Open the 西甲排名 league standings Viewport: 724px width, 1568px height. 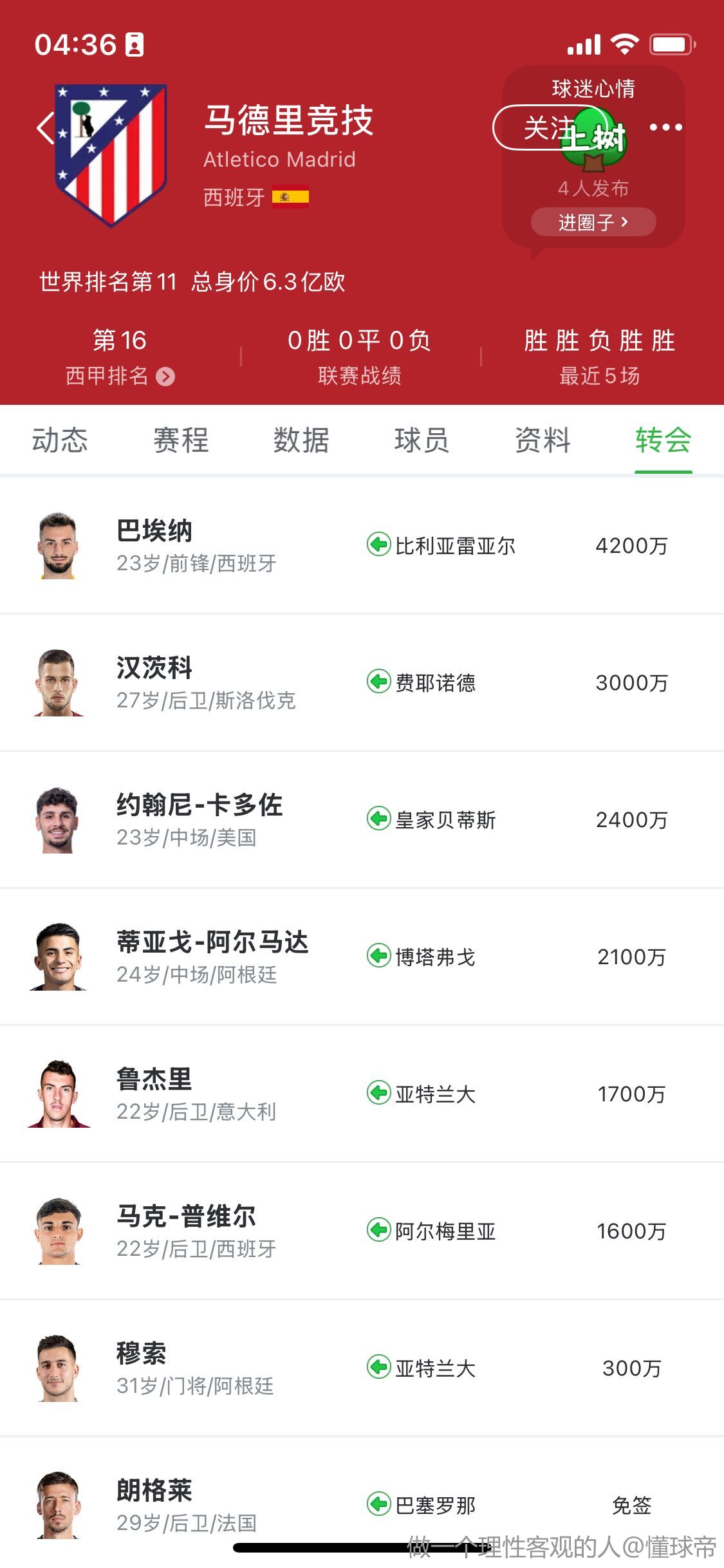click(x=120, y=375)
